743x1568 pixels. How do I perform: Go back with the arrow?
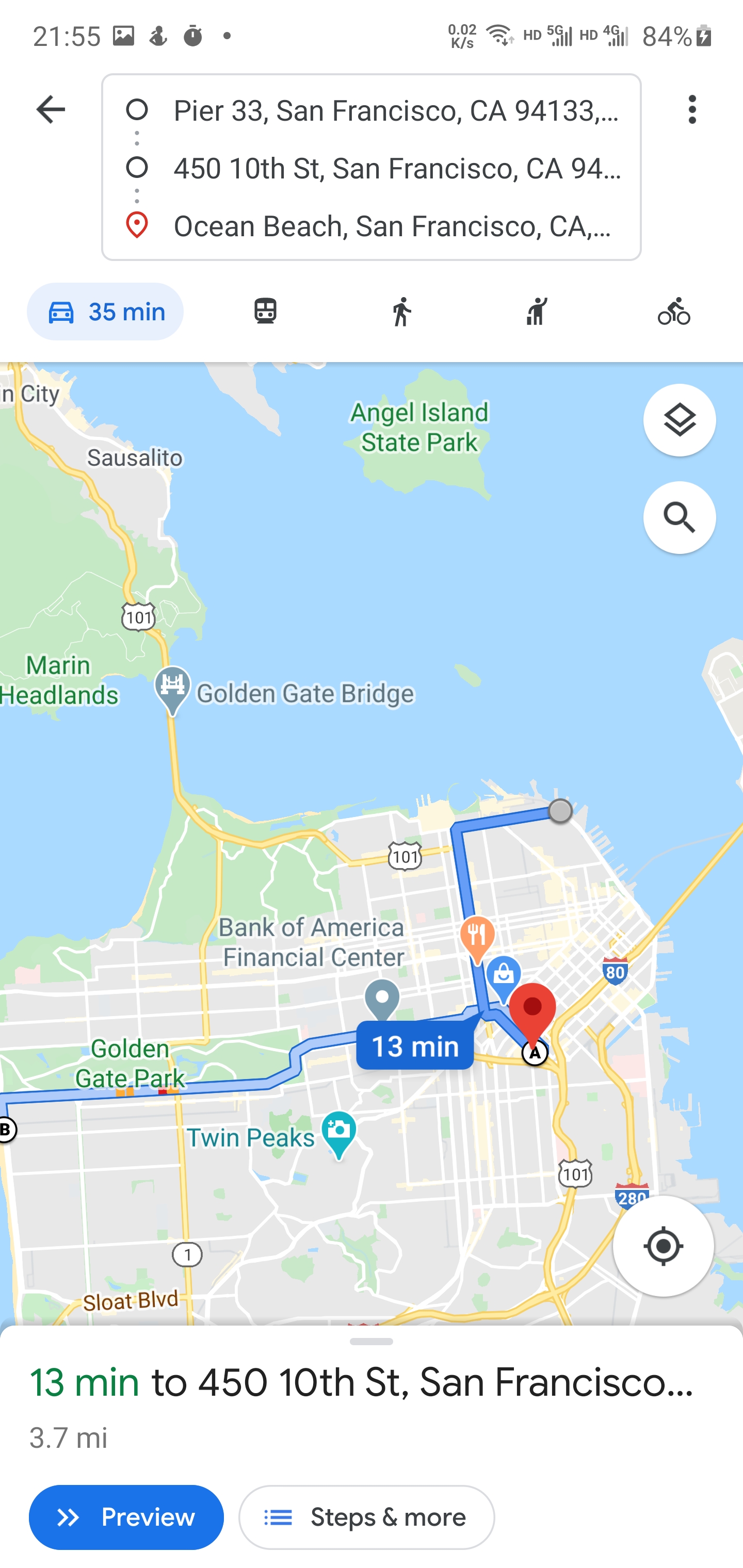click(x=51, y=109)
